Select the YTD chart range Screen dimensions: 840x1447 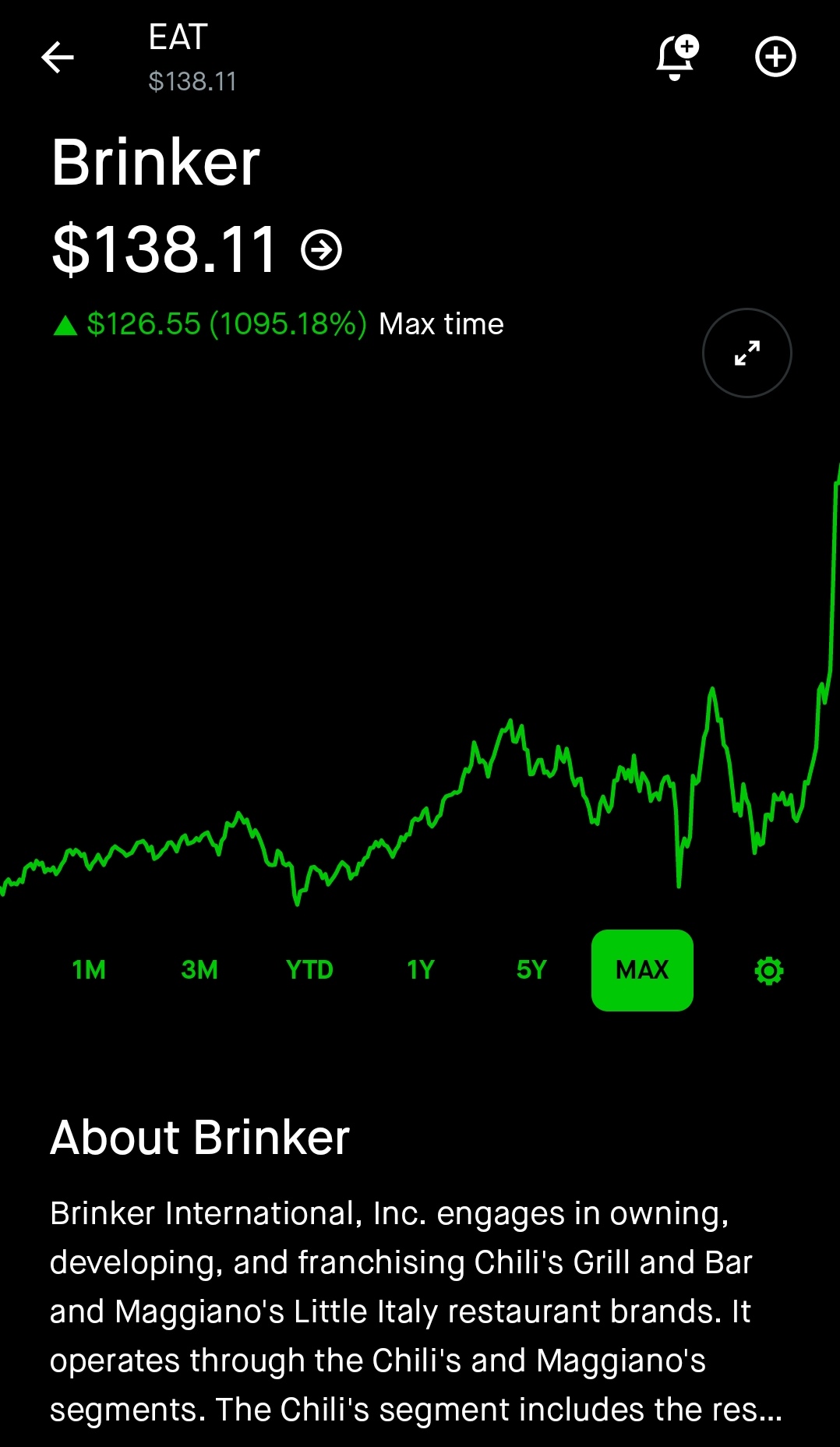[309, 970]
